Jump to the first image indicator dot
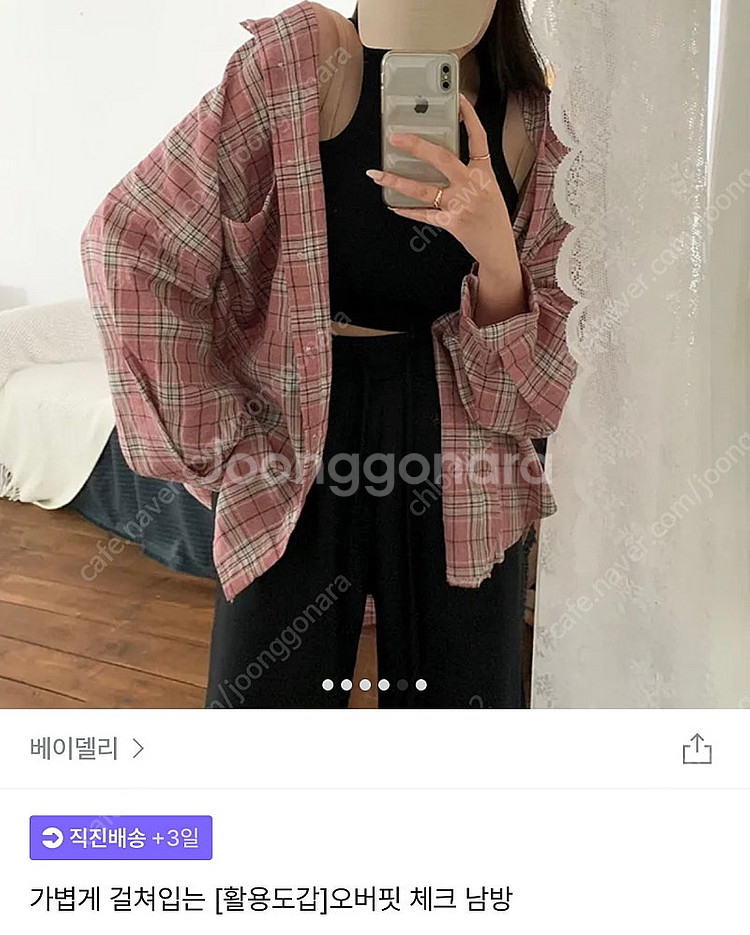 point(327,685)
